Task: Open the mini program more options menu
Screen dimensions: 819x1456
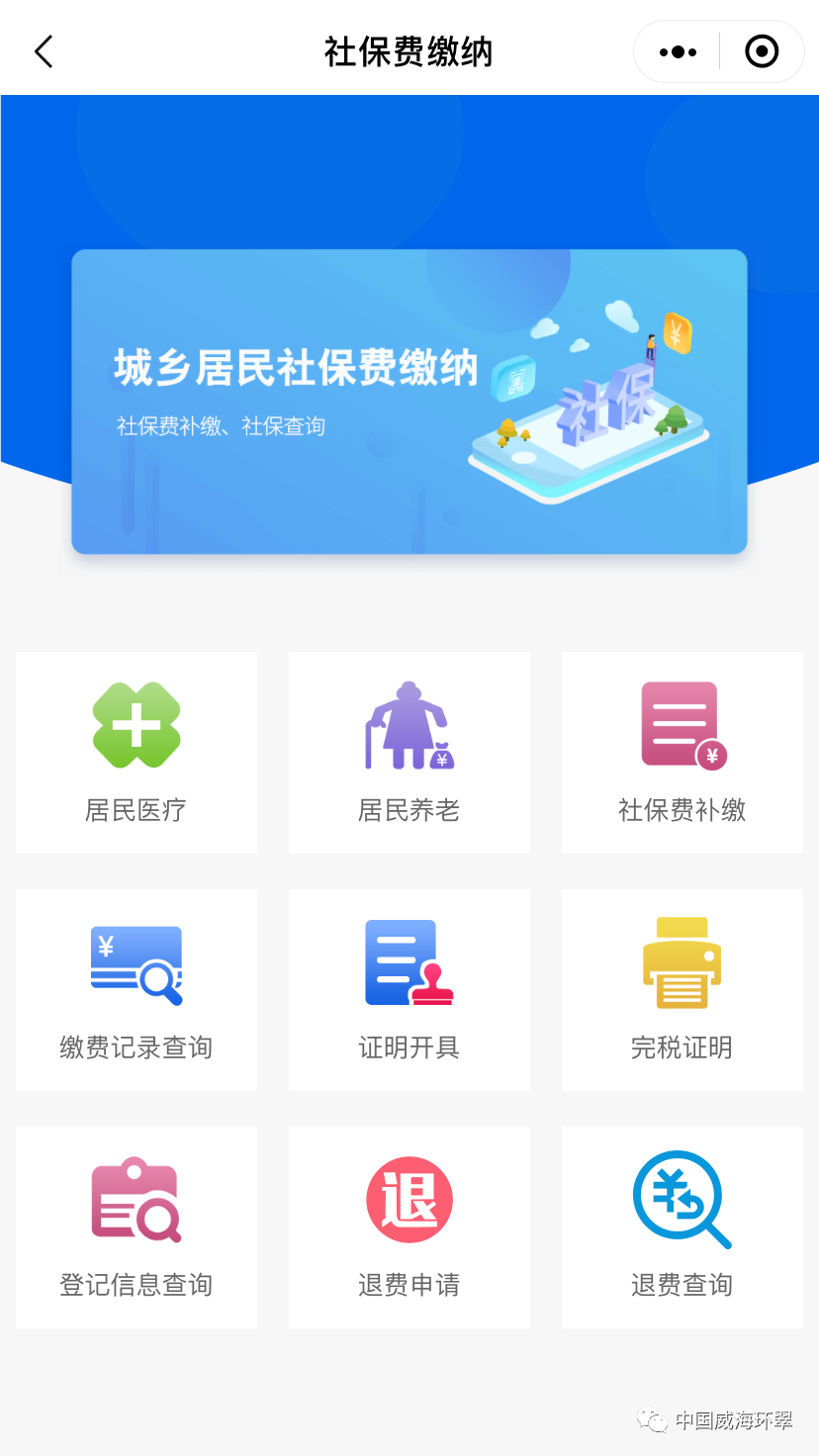Action: tap(678, 51)
